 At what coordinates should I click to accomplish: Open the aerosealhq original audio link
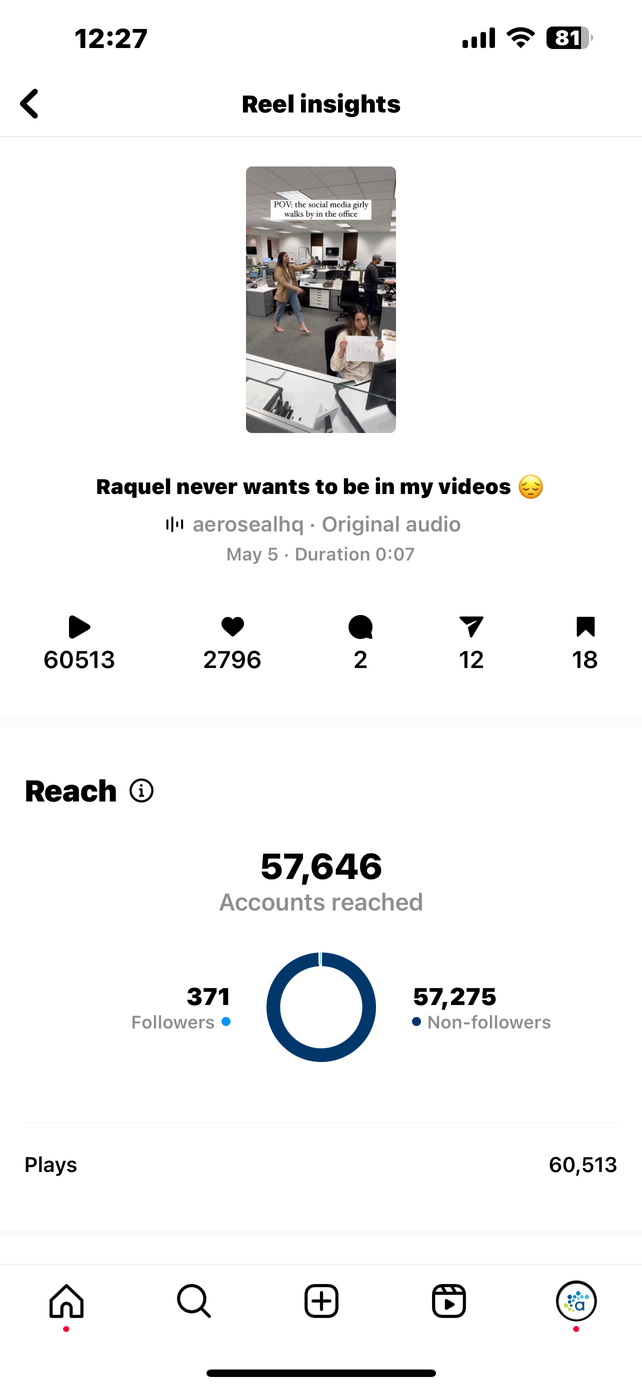click(314, 524)
